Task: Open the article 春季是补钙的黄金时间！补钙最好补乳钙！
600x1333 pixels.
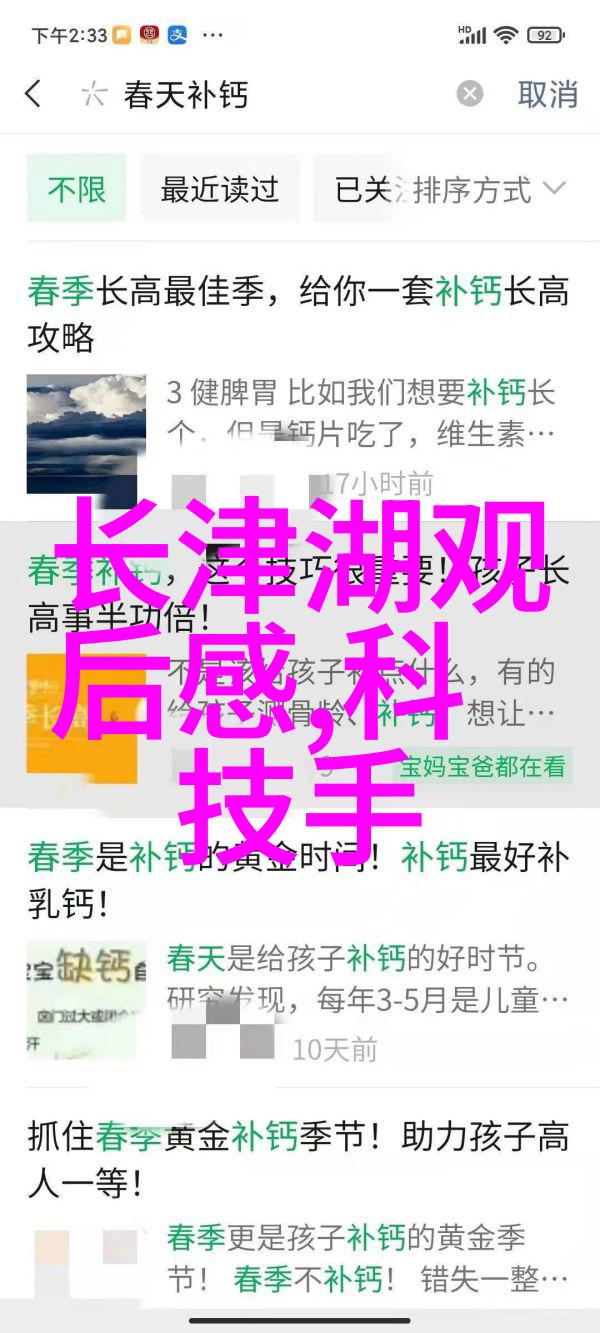Action: point(298,880)
